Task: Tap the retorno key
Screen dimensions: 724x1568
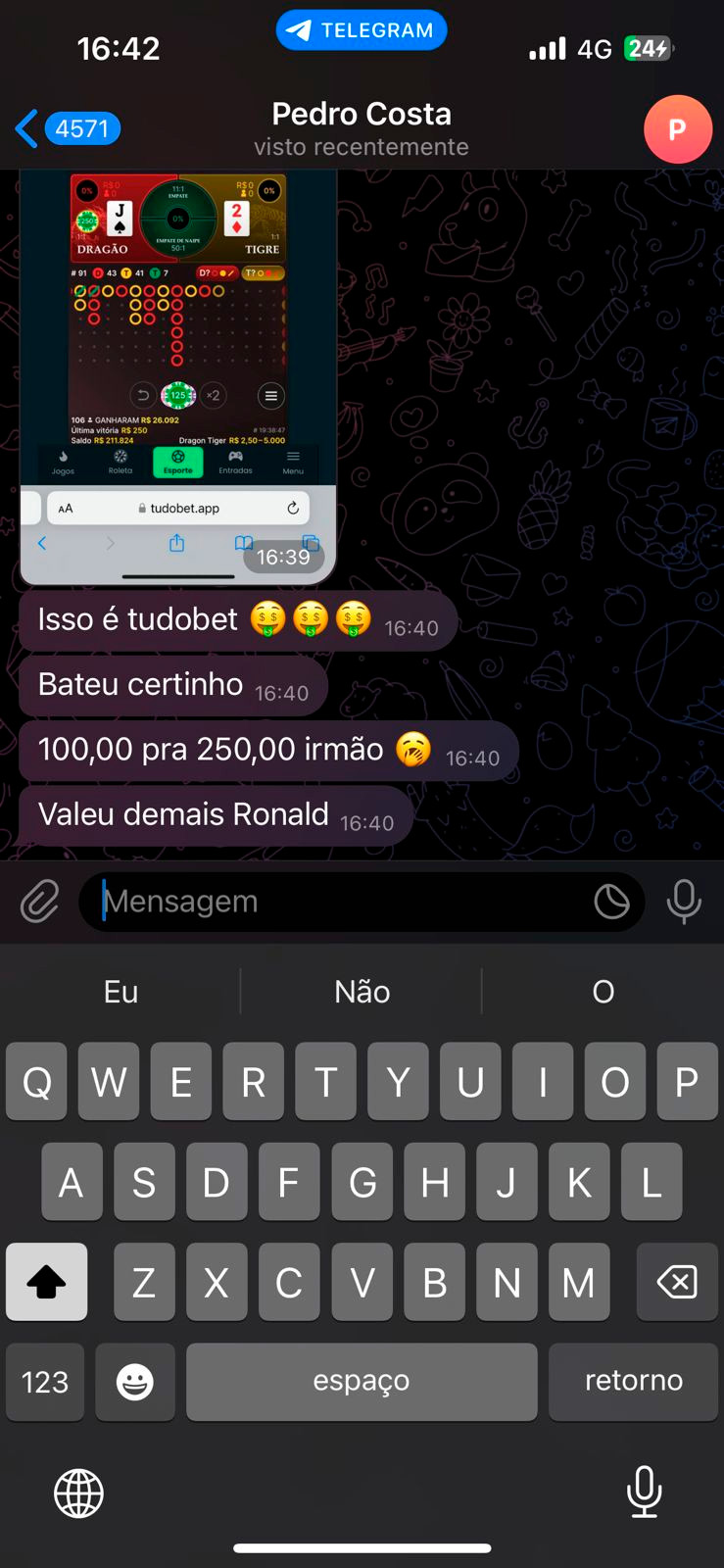Action: tap(633, 1382)
